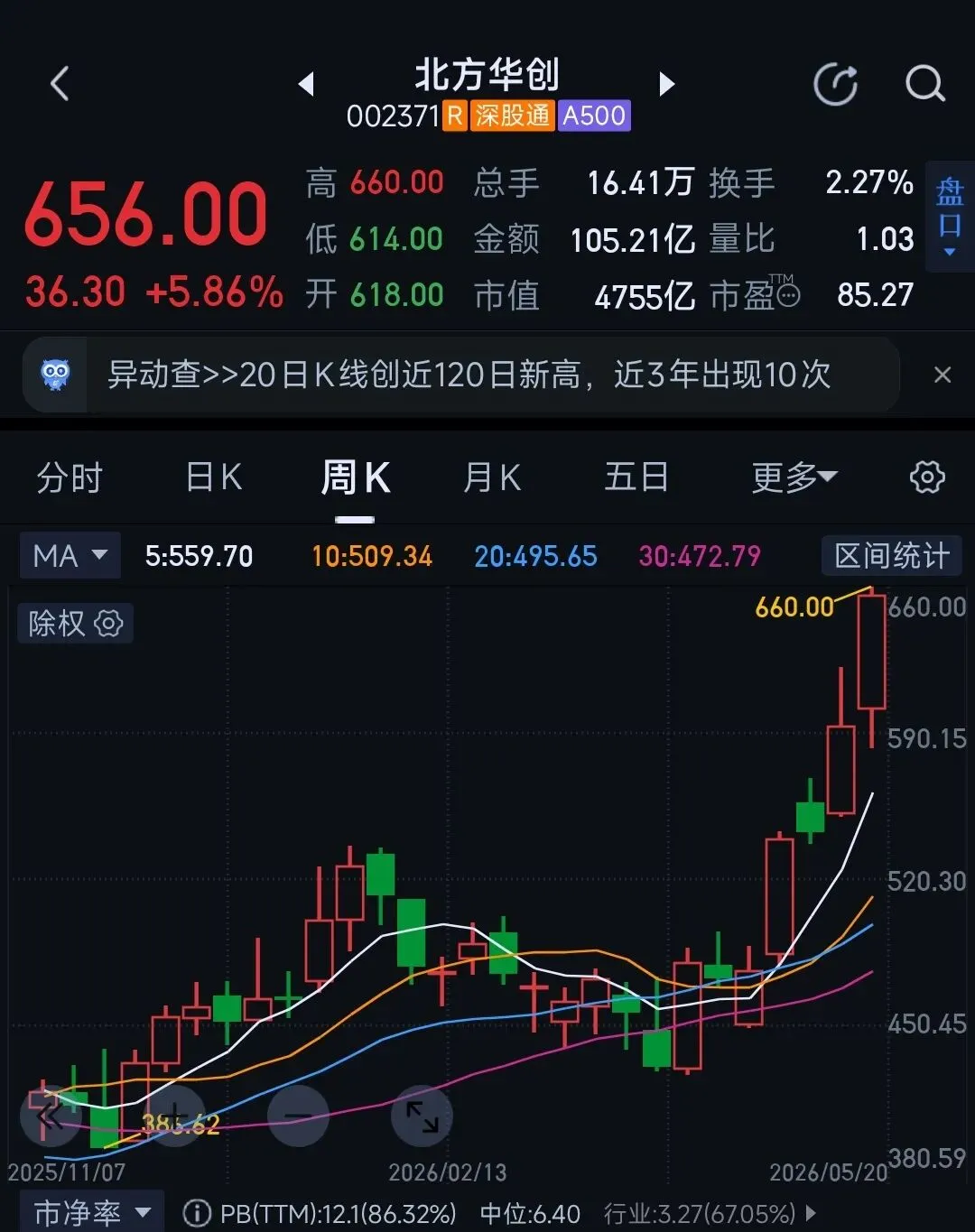The height and width of the screenshot is (1232, 975).
Task: Expand the 盘口 order book panel
Action: tap(950, 217)
